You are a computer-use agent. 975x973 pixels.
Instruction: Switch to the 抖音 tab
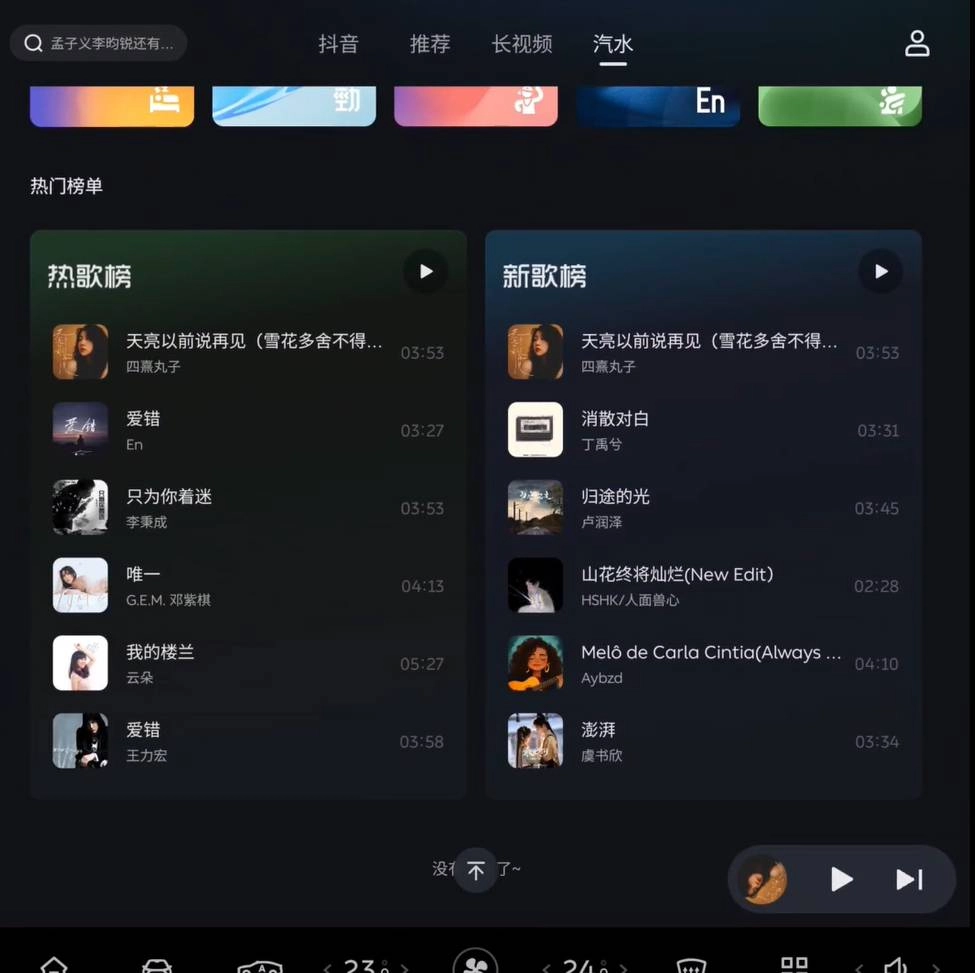point(338,44)
